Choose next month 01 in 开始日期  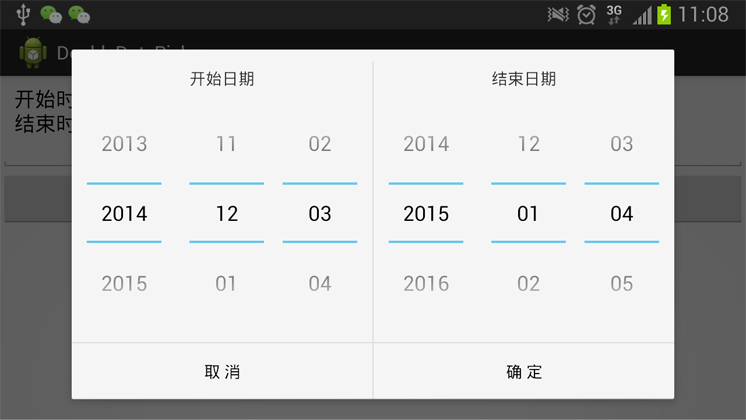point(226,284)
